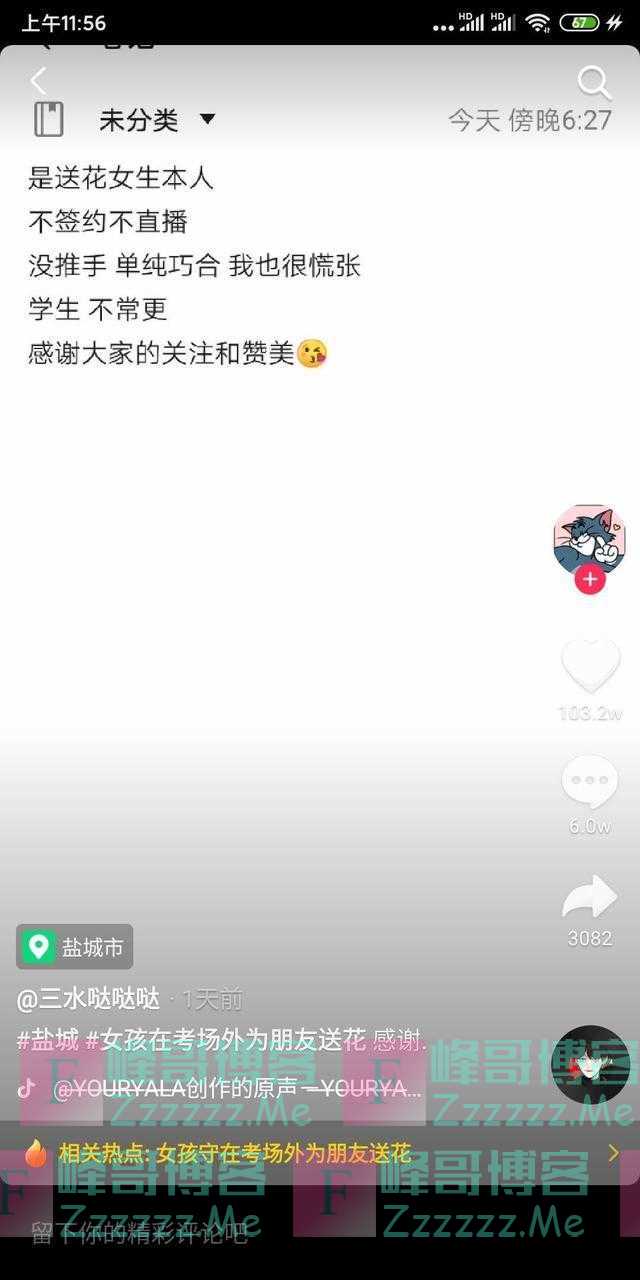
Task: Tap the spinning music disc
Action: pyautogui.click(x=591, y=1065)
